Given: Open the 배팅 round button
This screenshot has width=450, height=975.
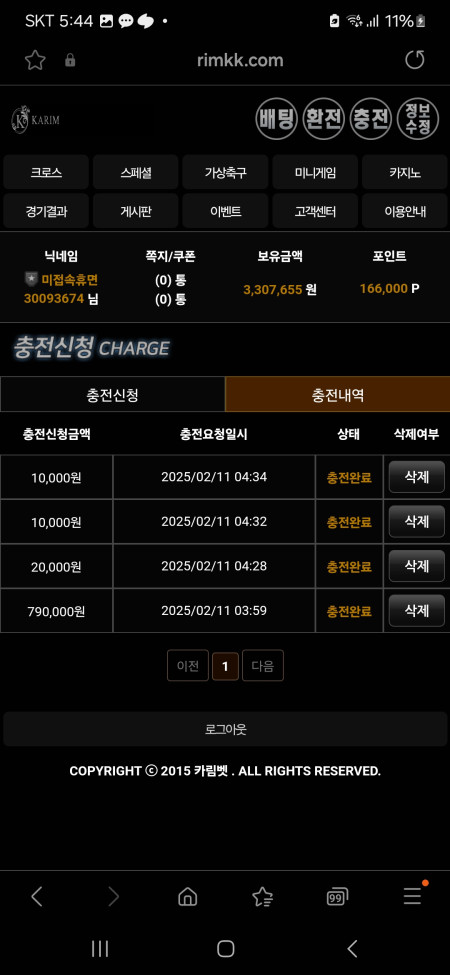Looking at the screenshot, I should 277,119.
